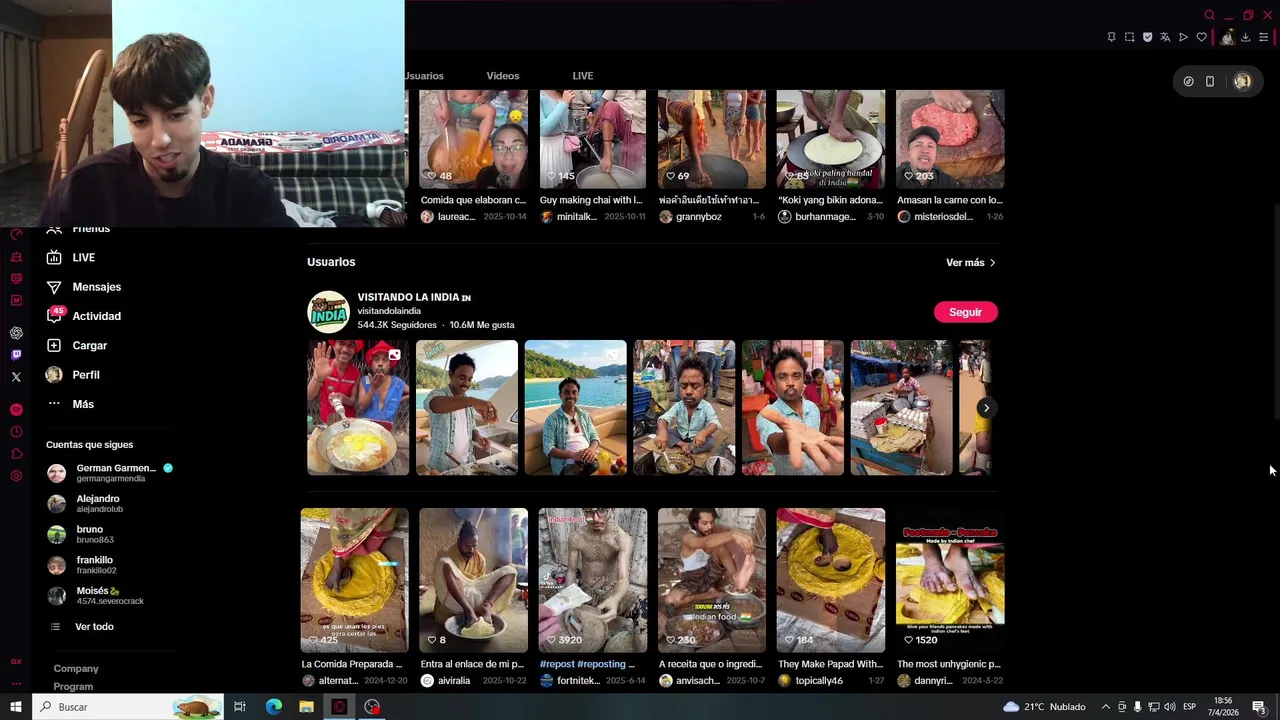Open video 'Amasan la carne con lo...'
The width and height of the screenshot is (1280, 720).
949,140
